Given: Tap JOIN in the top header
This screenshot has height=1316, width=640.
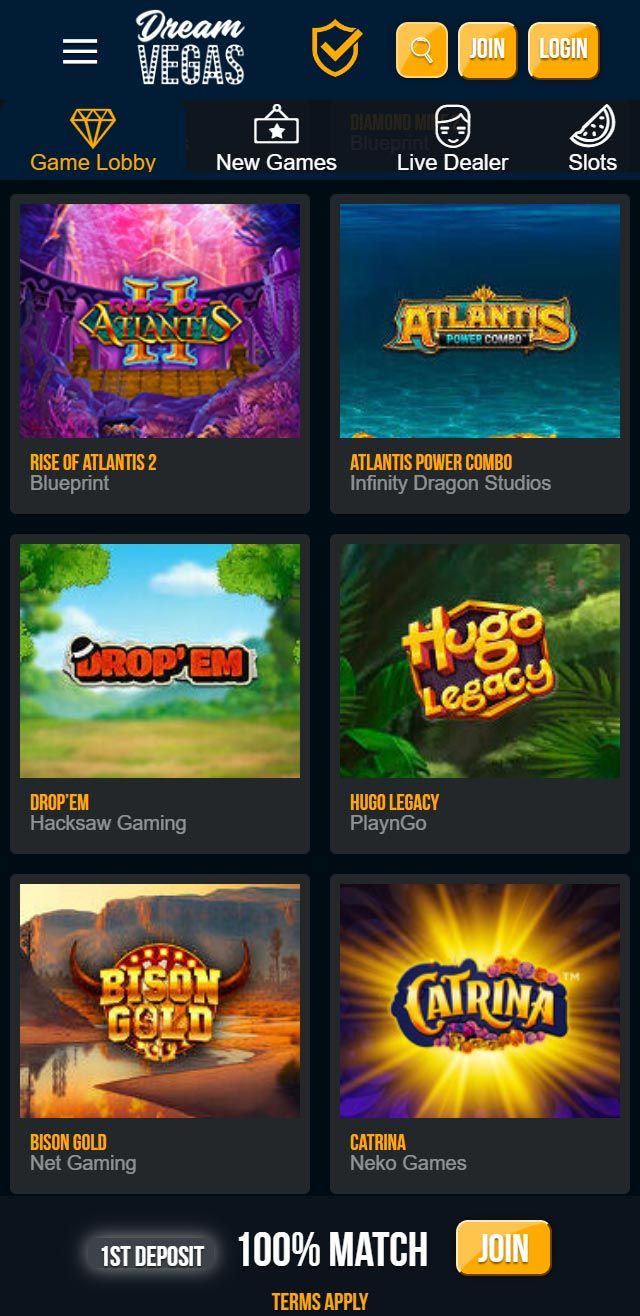Looking at the screenshot, I should click(x=487, y=50).
